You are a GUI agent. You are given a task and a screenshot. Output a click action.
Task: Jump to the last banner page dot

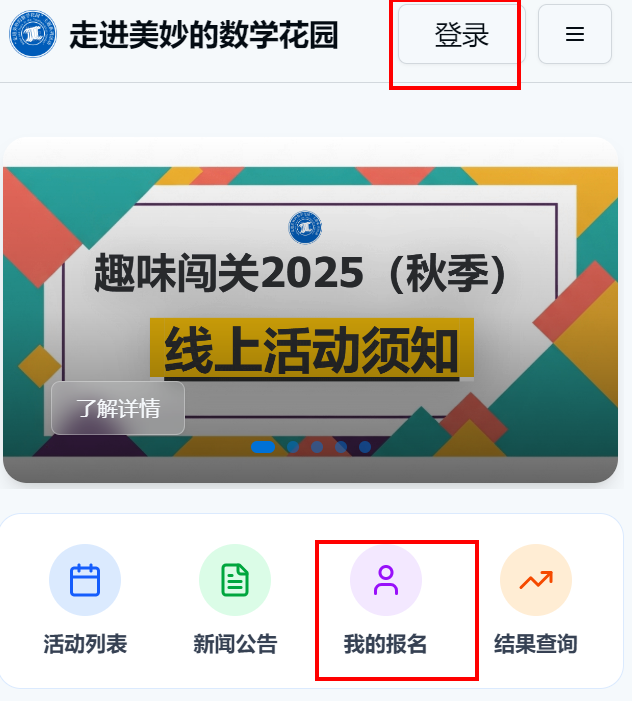pyautogui.click(x=365, y=447)
